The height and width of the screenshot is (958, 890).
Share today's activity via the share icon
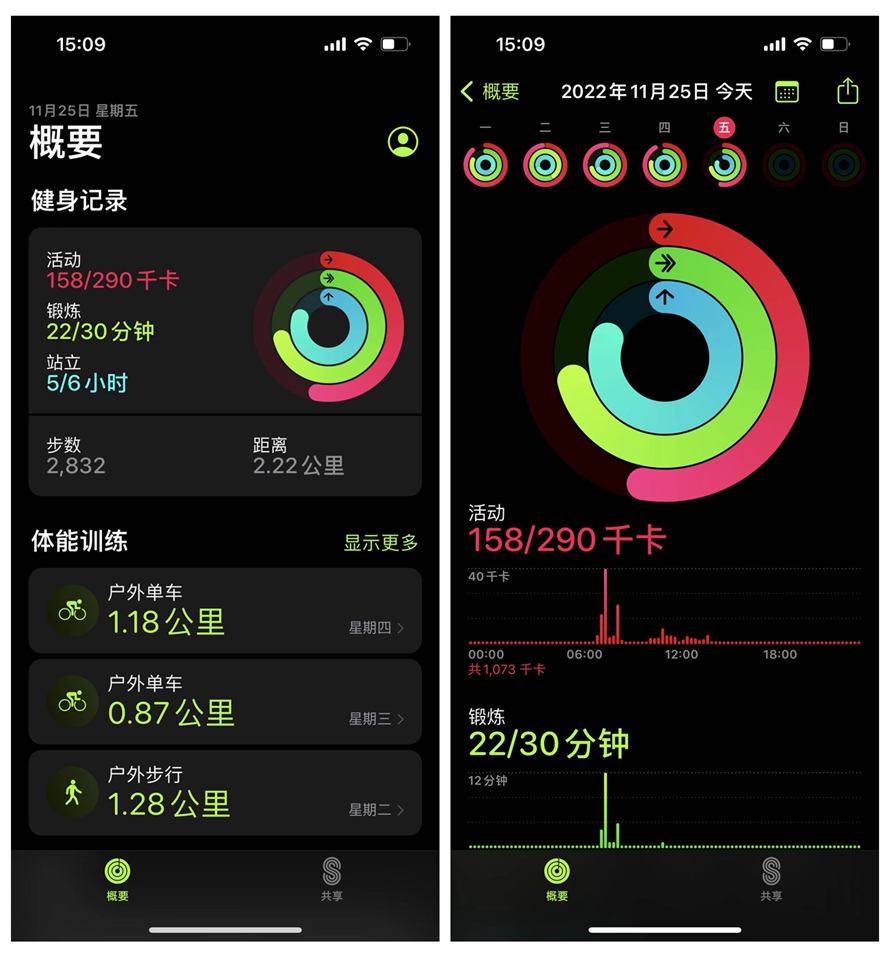[847, 92]
